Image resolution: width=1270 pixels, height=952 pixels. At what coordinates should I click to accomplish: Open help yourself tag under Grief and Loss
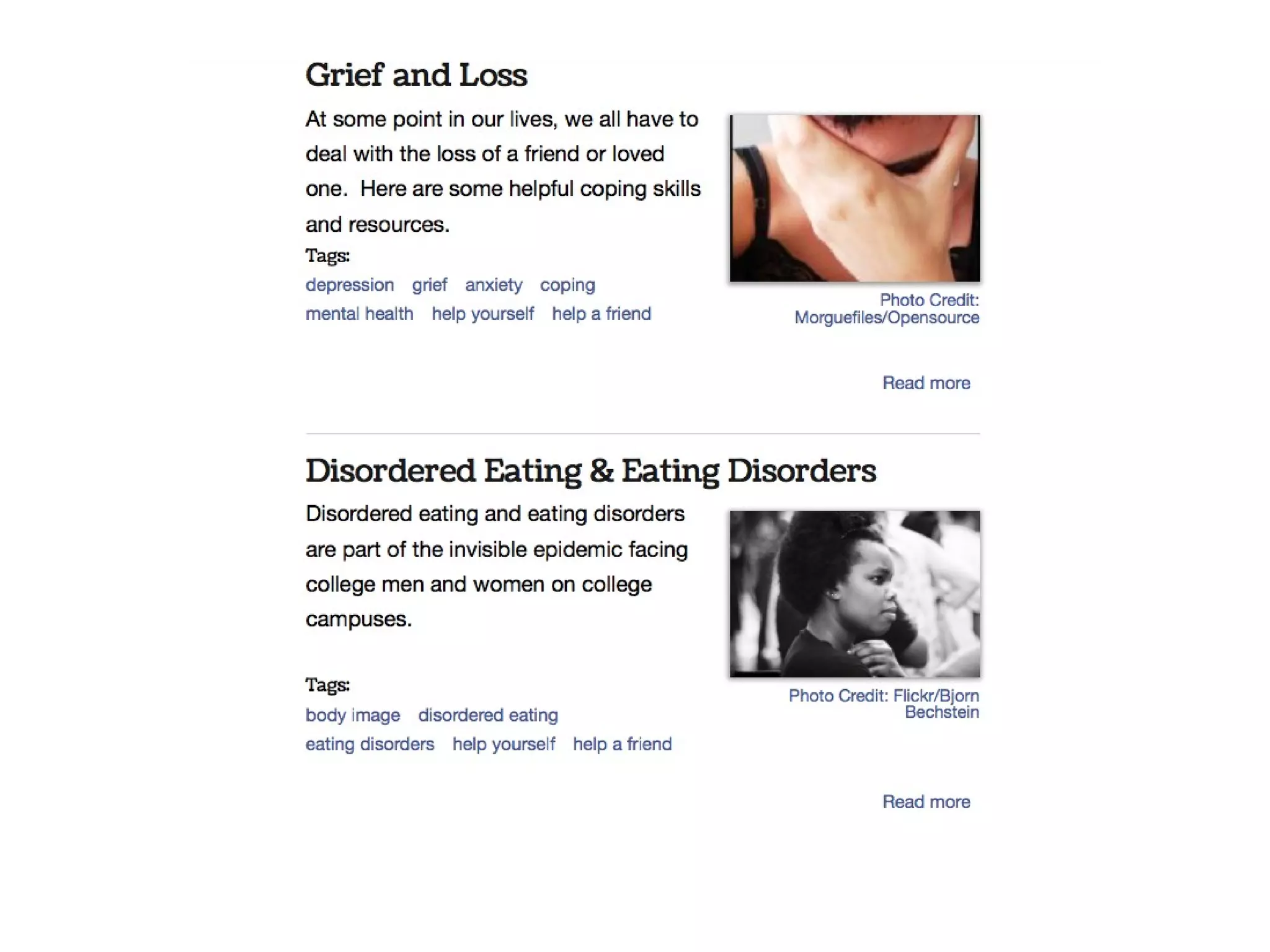483,314
